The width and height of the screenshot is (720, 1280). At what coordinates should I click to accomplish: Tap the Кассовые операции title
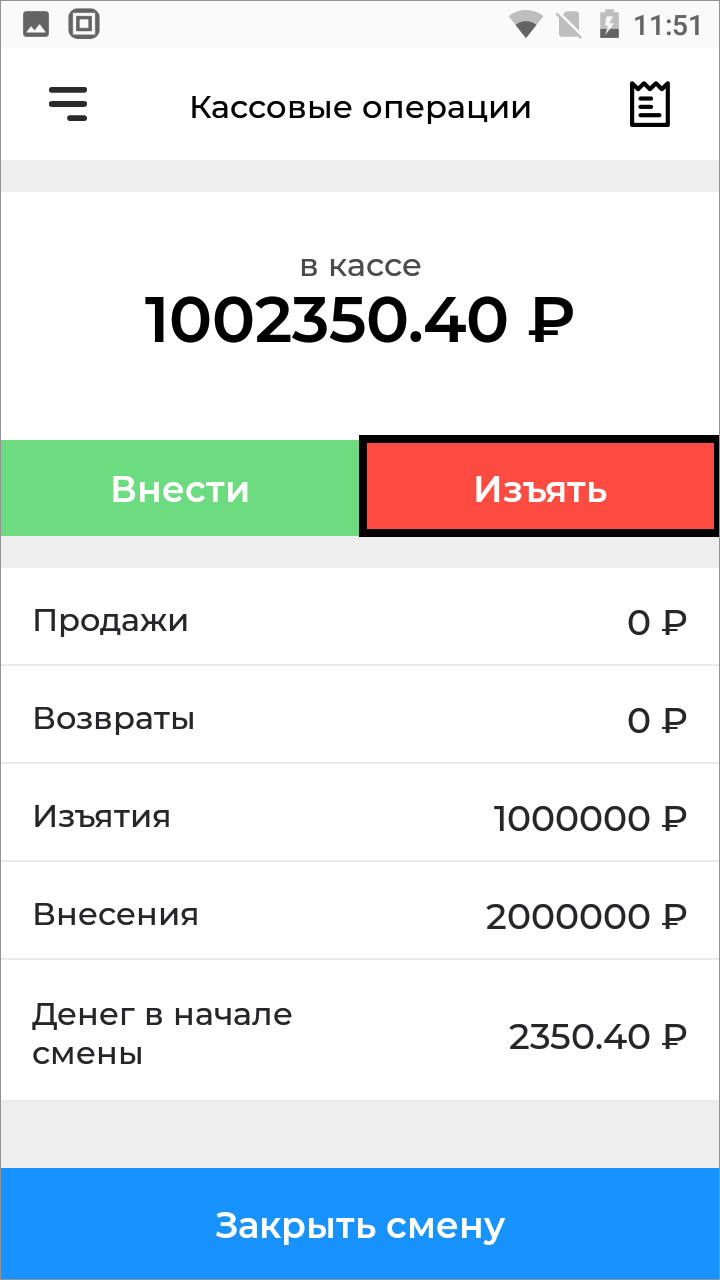pyautogui.click(x=360, y=105)
